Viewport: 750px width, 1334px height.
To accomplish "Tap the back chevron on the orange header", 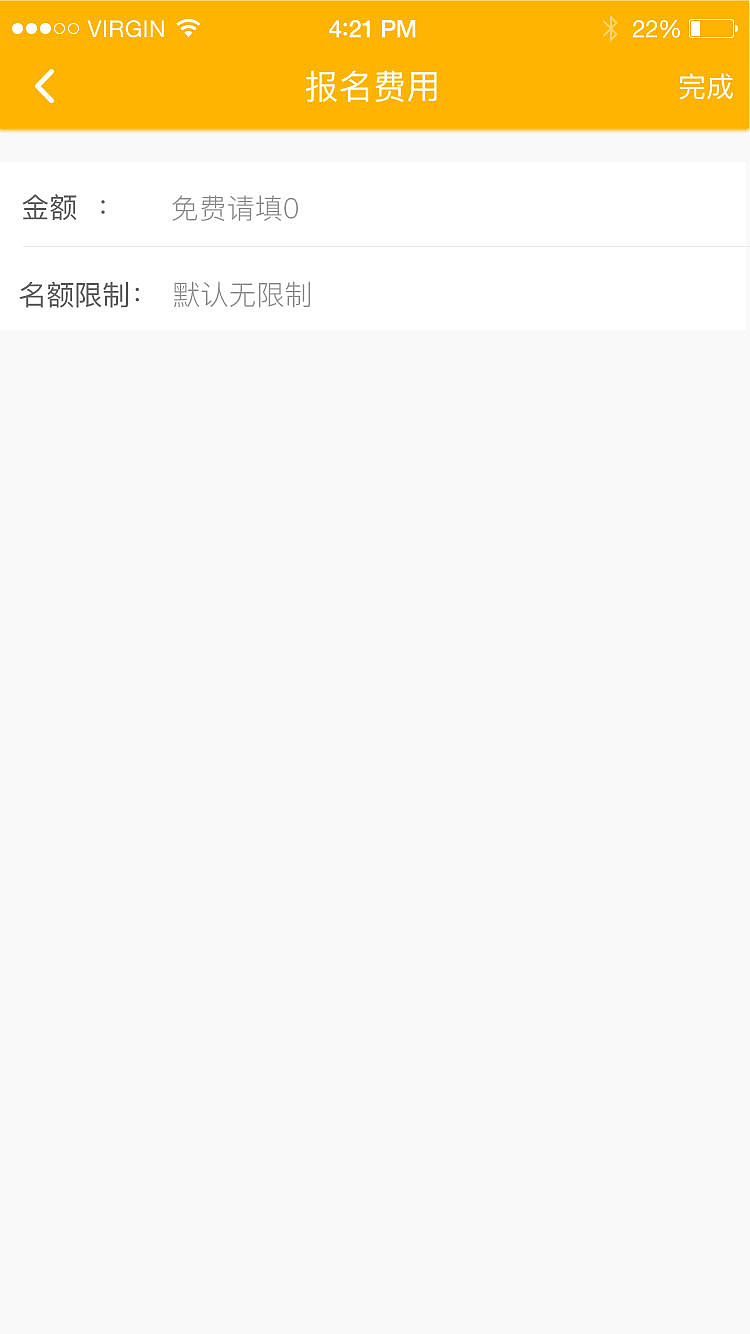I will point(44,86).
